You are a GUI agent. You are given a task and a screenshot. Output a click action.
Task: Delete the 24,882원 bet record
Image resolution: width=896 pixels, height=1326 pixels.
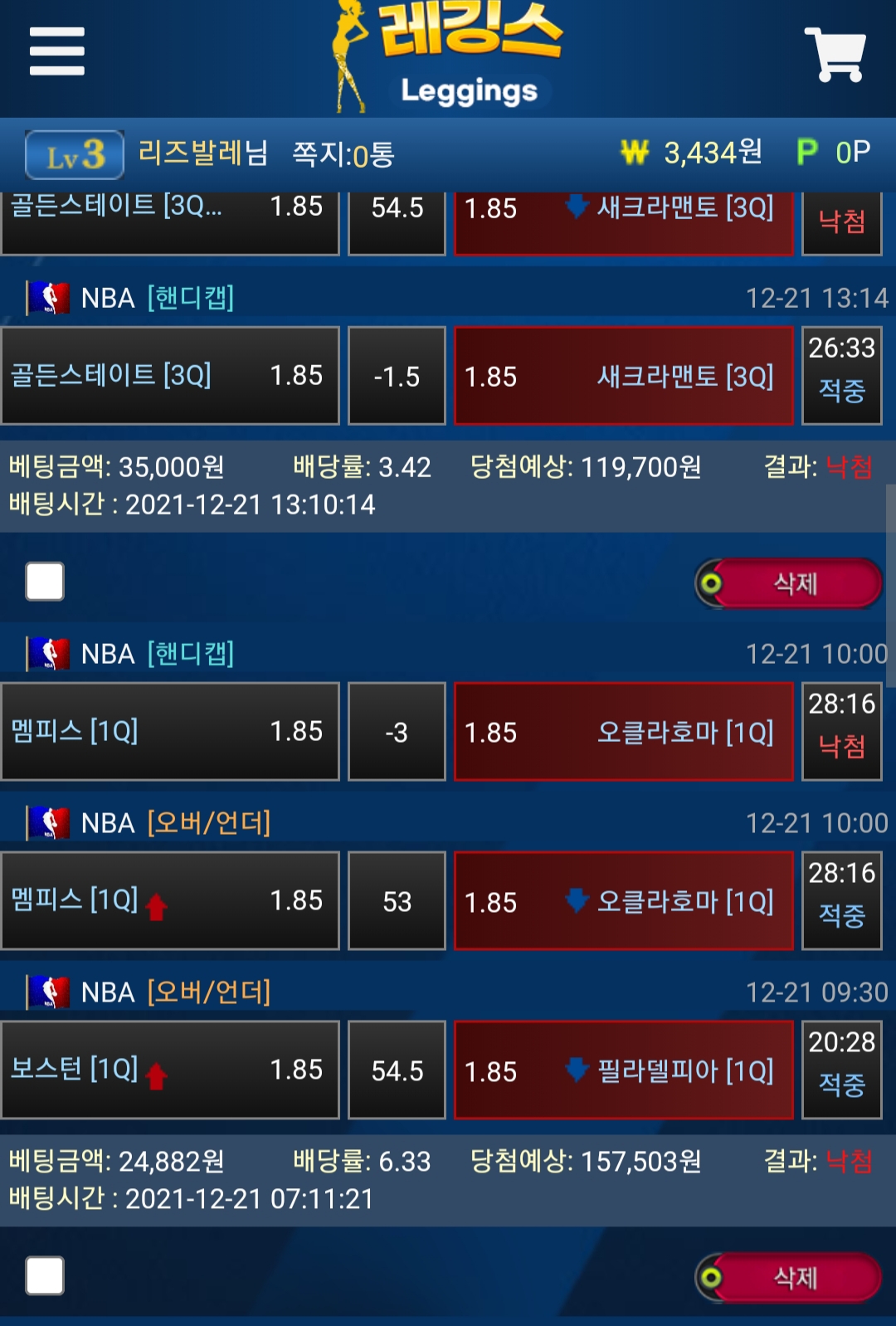789,1277
